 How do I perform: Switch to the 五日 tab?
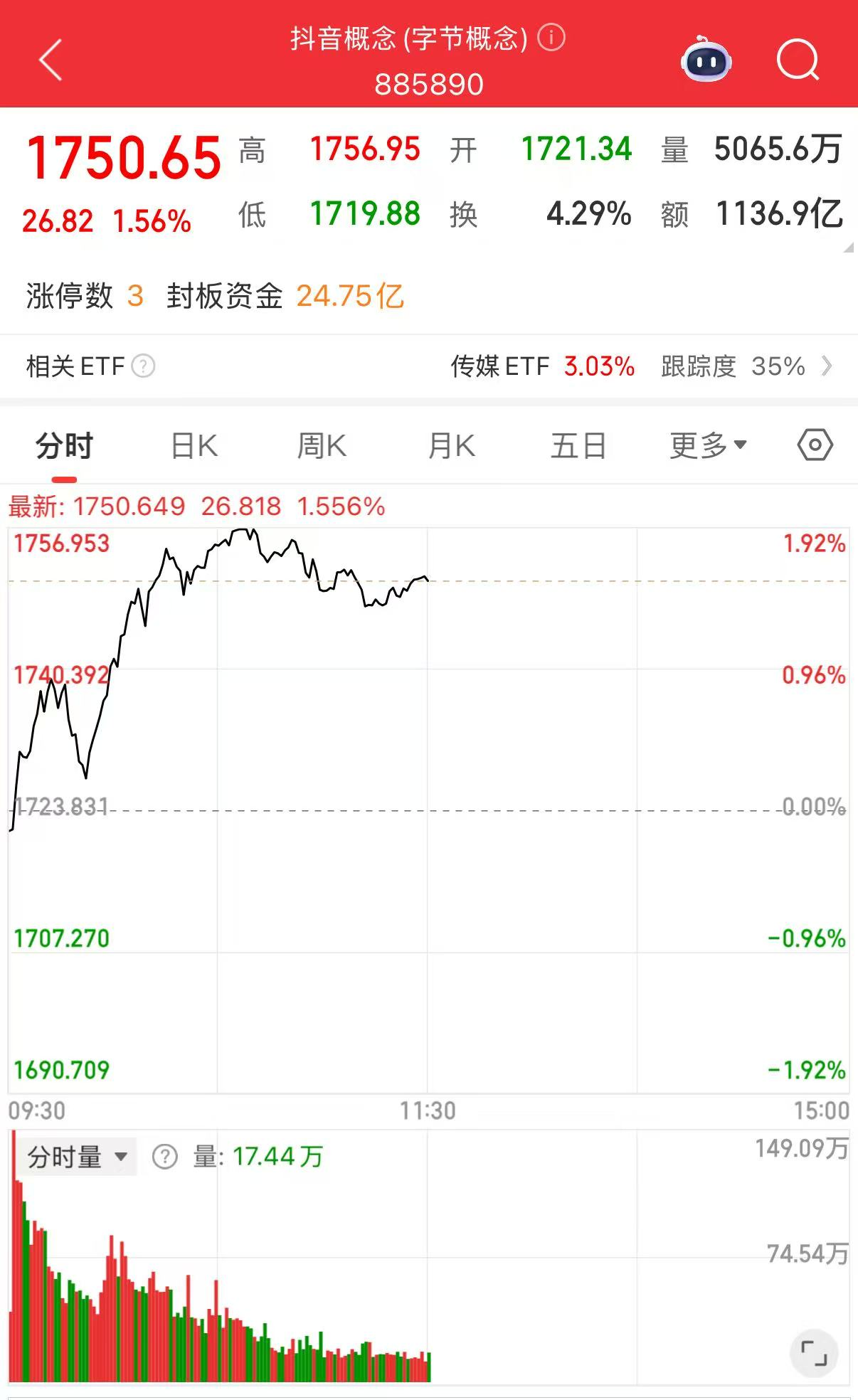point(578,446)
